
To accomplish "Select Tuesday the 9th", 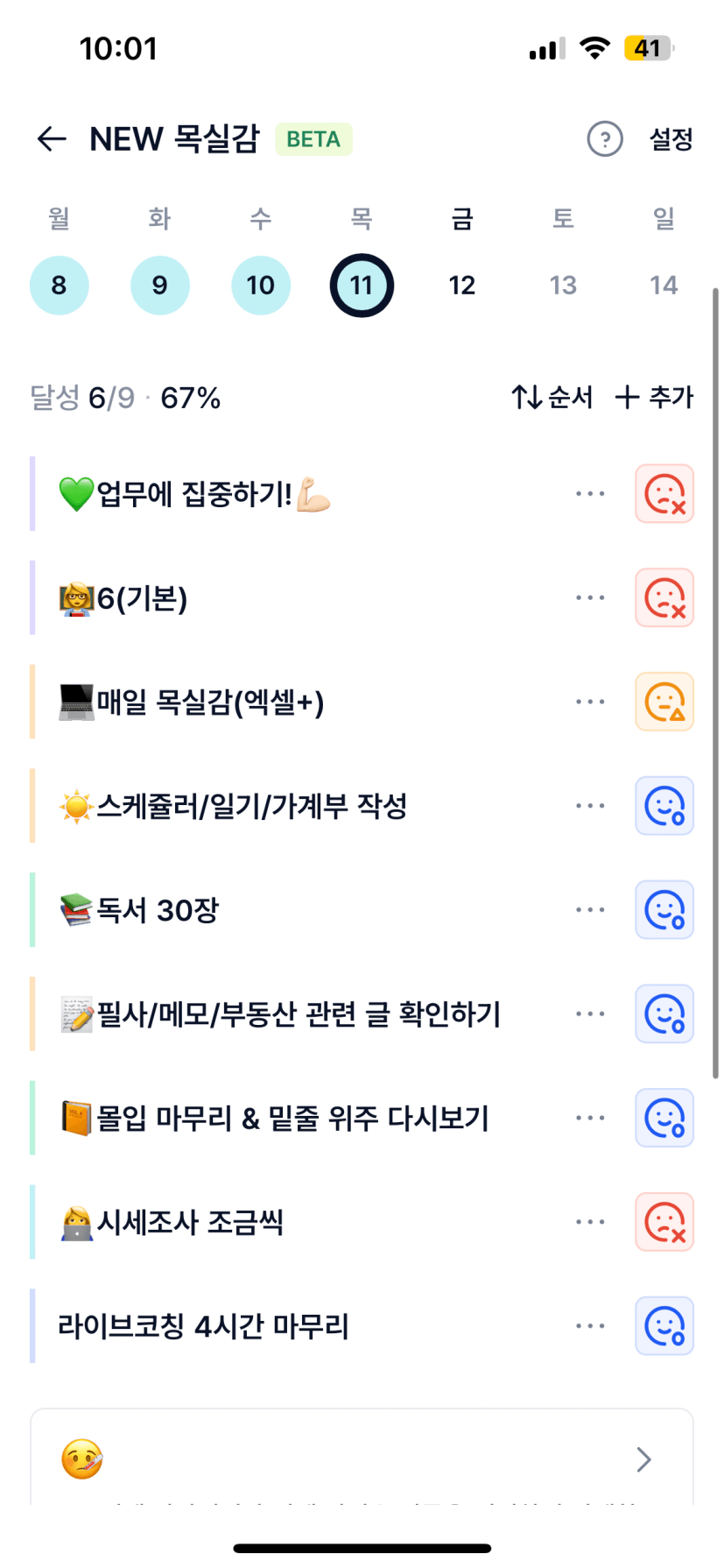I will click(x=159, y=286).
